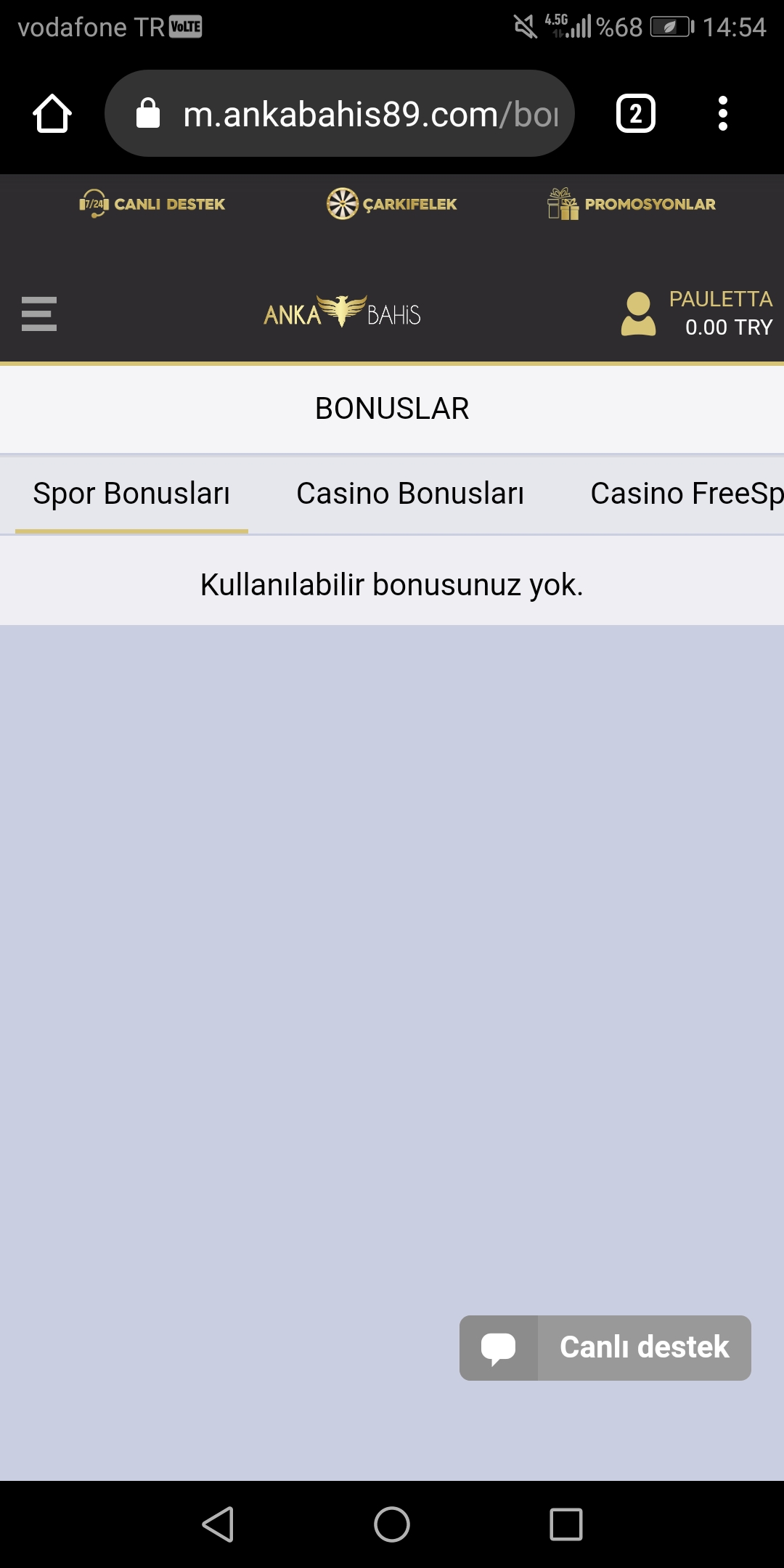Open the browser tab switcher
This screenshot has height=1568, width=784.
click(x=636, y=113)
